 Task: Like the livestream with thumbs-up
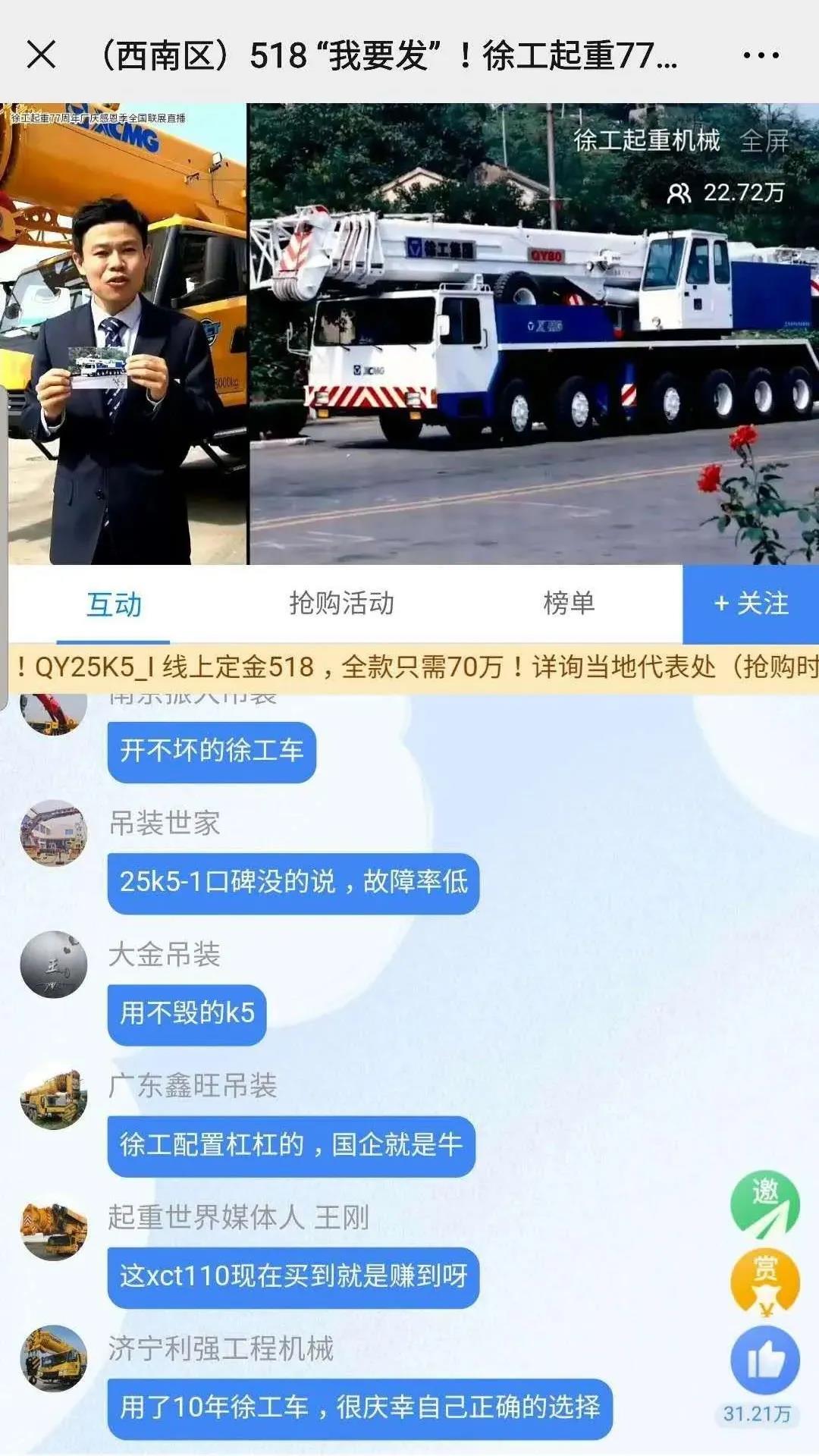tap(764, 1360)
